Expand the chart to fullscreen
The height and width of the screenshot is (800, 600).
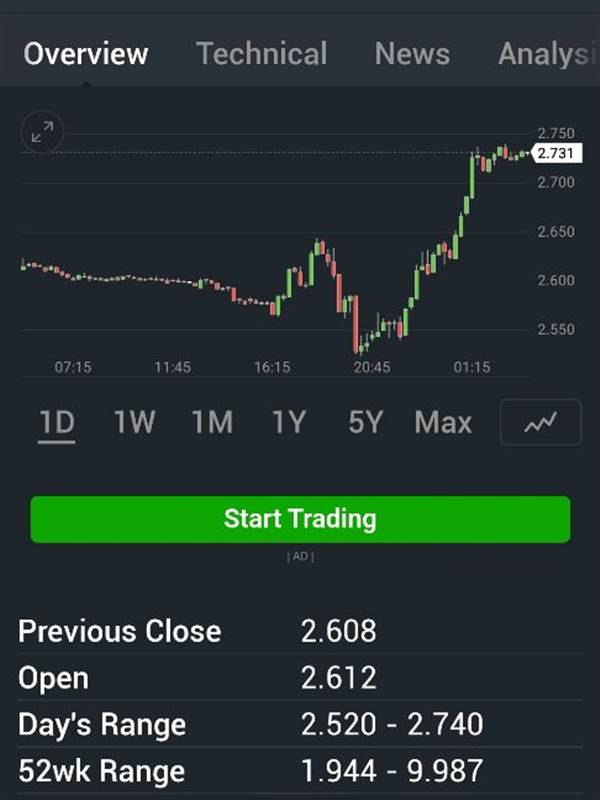tap(42, 132)
